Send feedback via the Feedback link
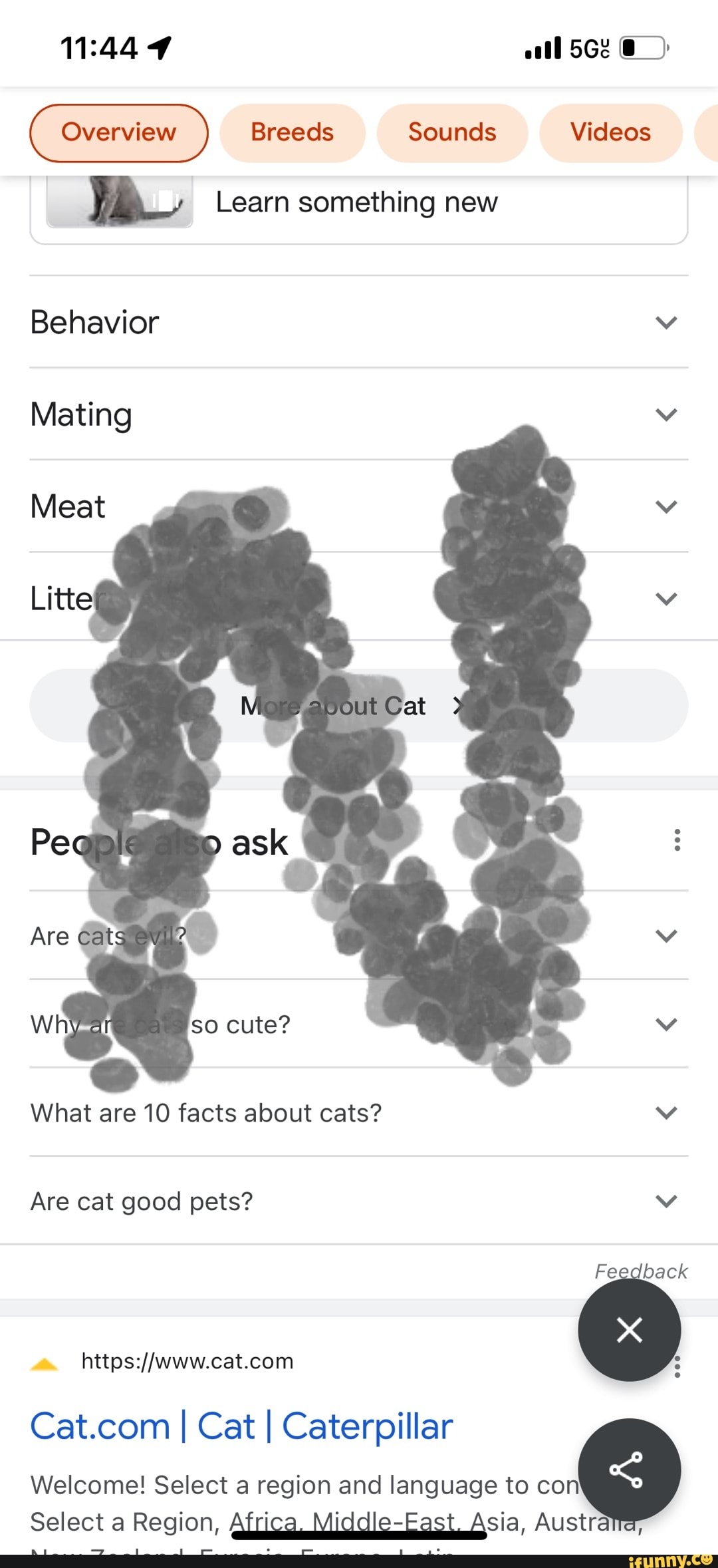 640,1271
